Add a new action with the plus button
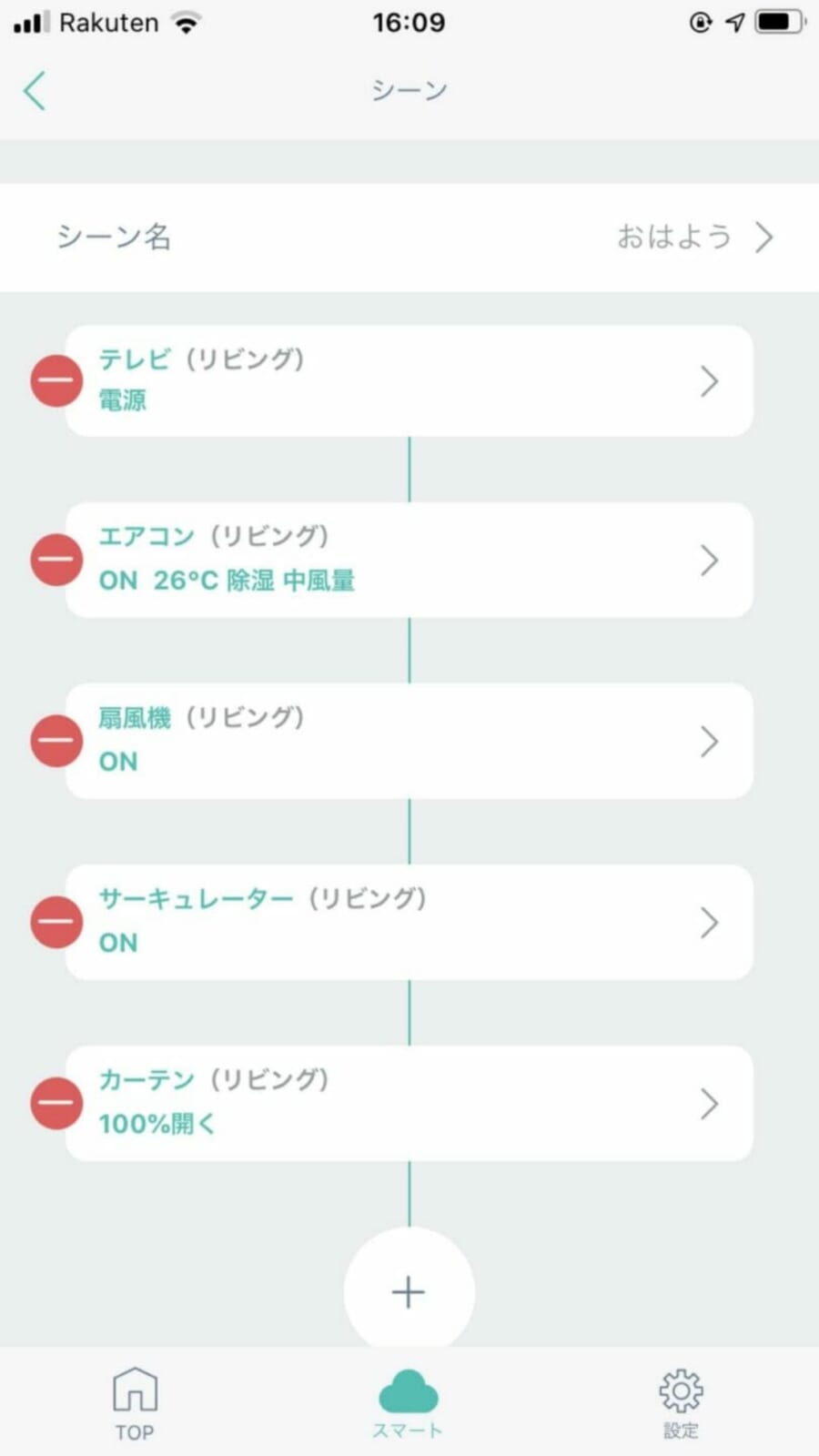Viewport: 819px width, 1456px height. pos(409,1292)
